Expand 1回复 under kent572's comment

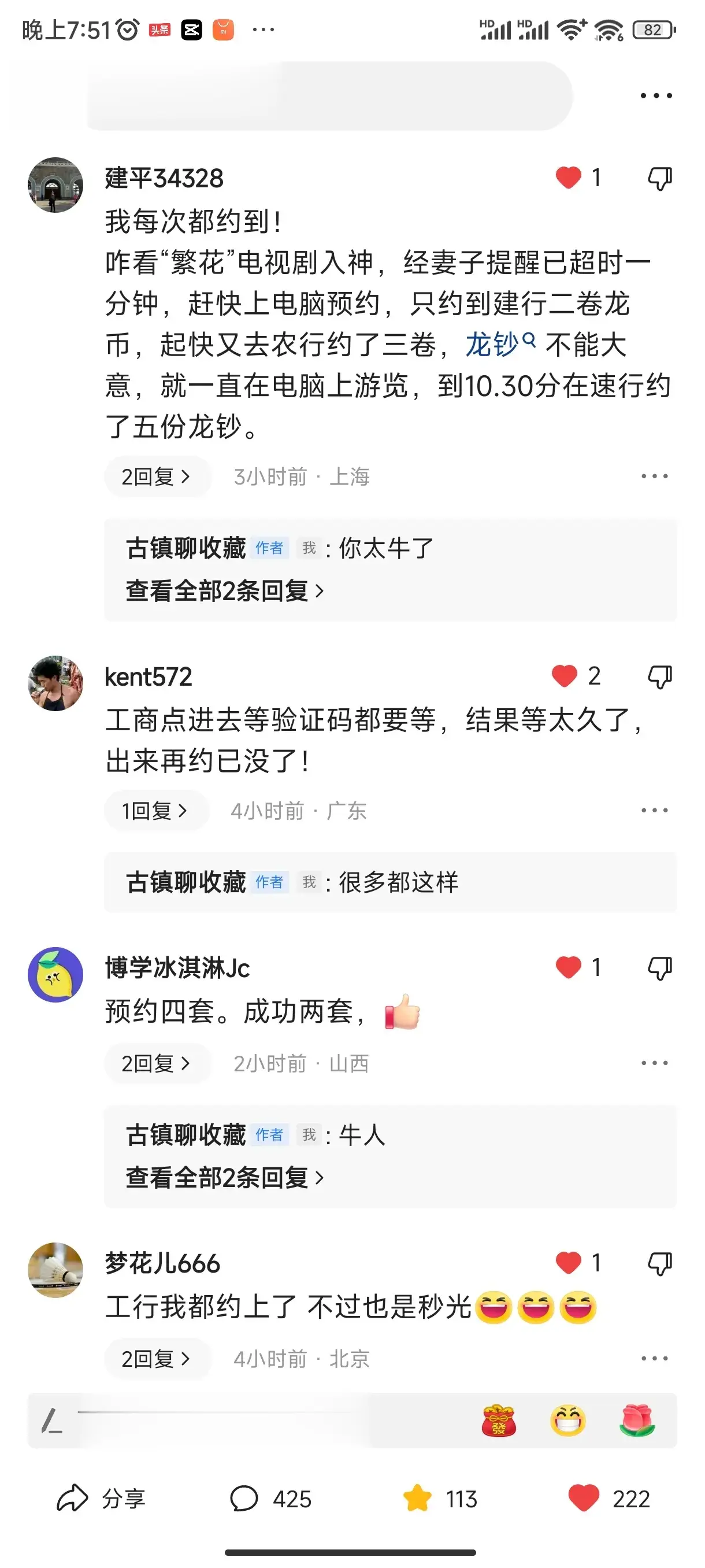tap(155, 811)
